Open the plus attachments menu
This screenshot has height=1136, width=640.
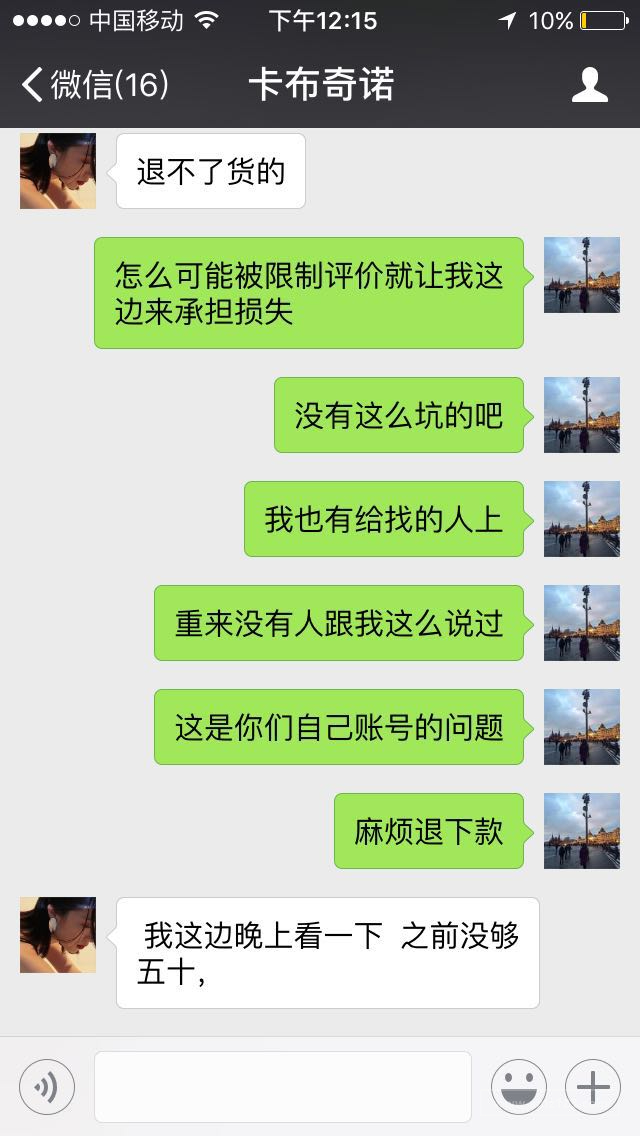point(593,1087)
